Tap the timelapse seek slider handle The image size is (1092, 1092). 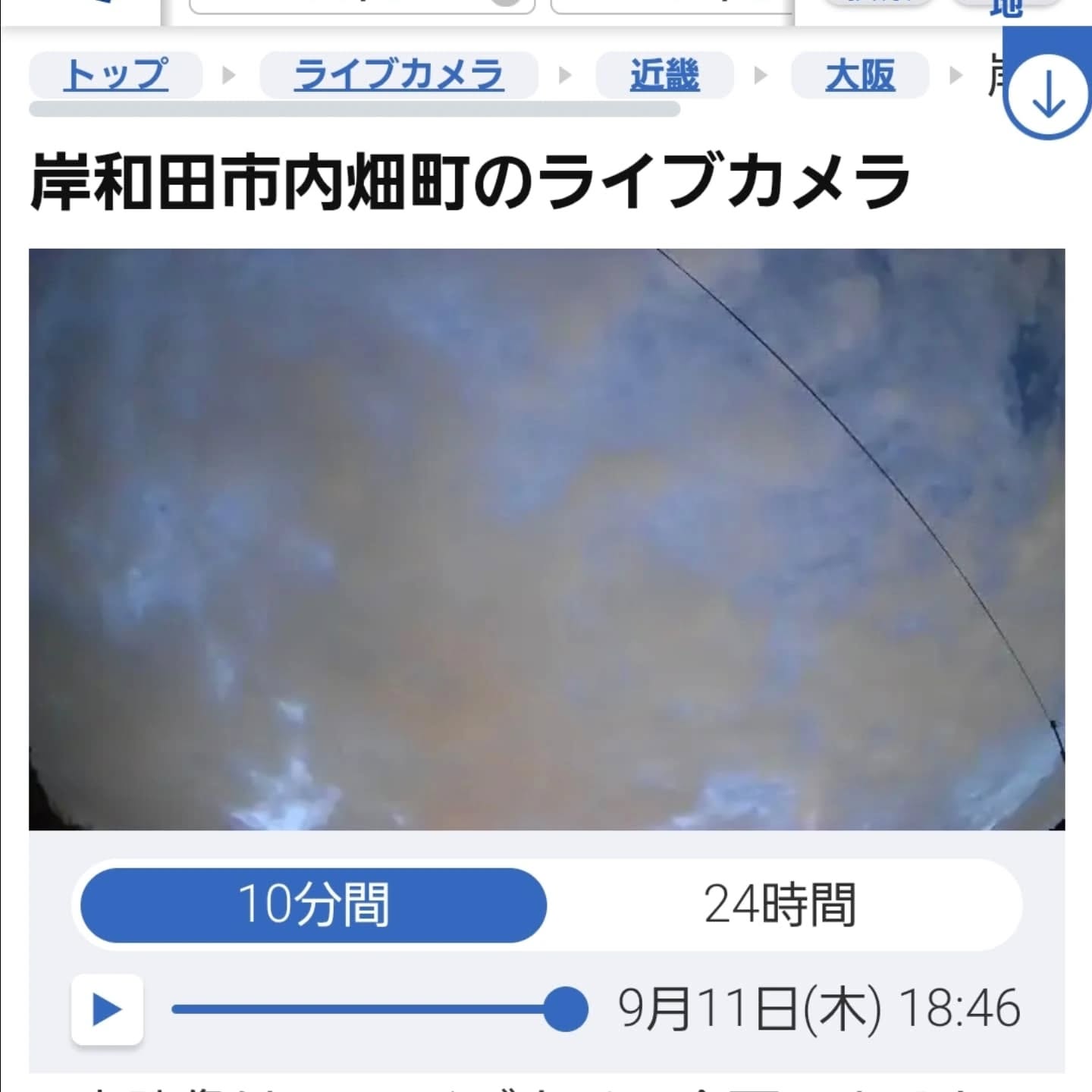point(566,1009)
